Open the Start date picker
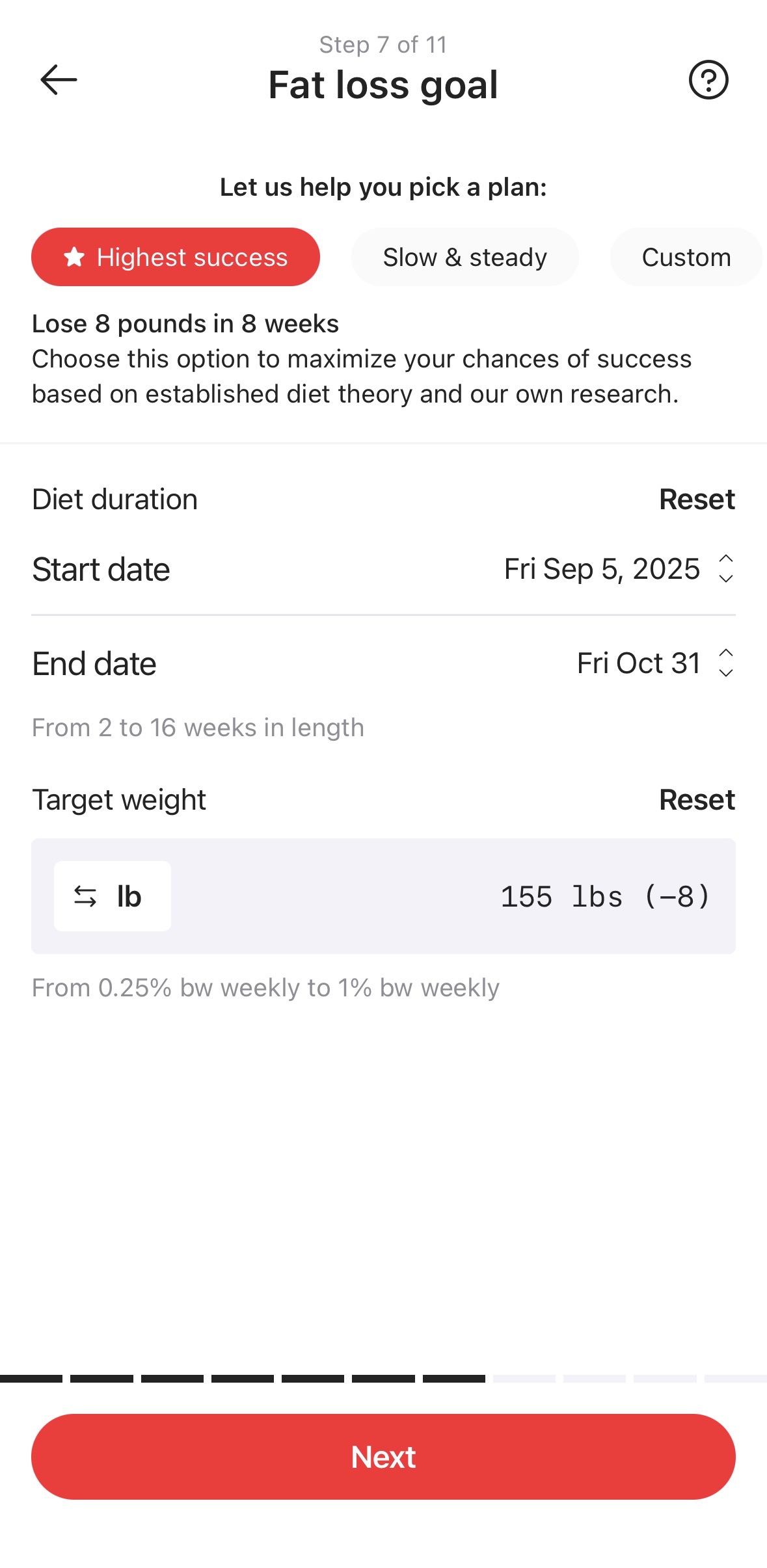Viewport: 767px width, 1568px height. [x=618, y=569]
